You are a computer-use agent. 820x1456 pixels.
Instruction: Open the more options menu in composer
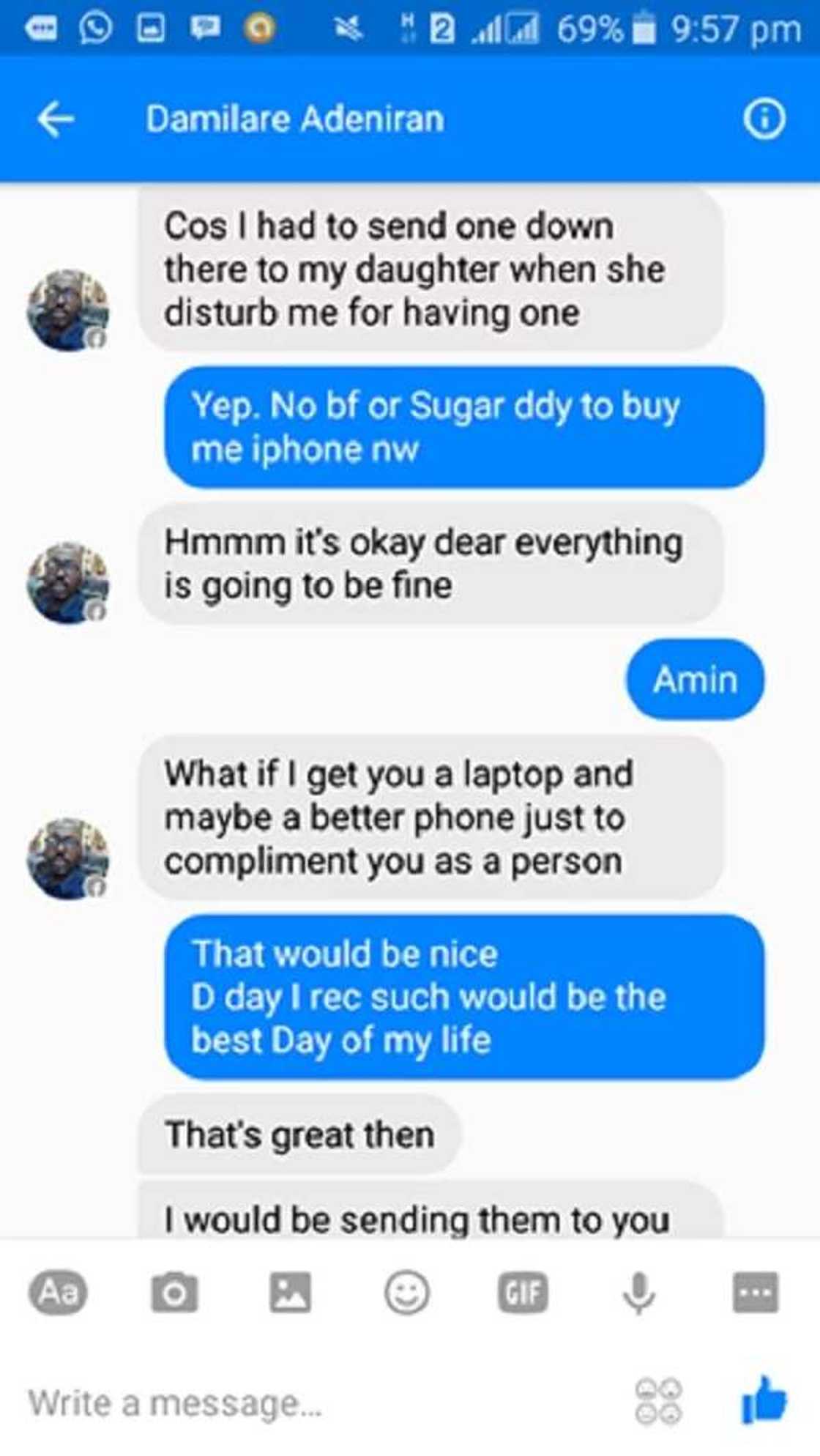pyautogui.click(x=756, y=1289)
